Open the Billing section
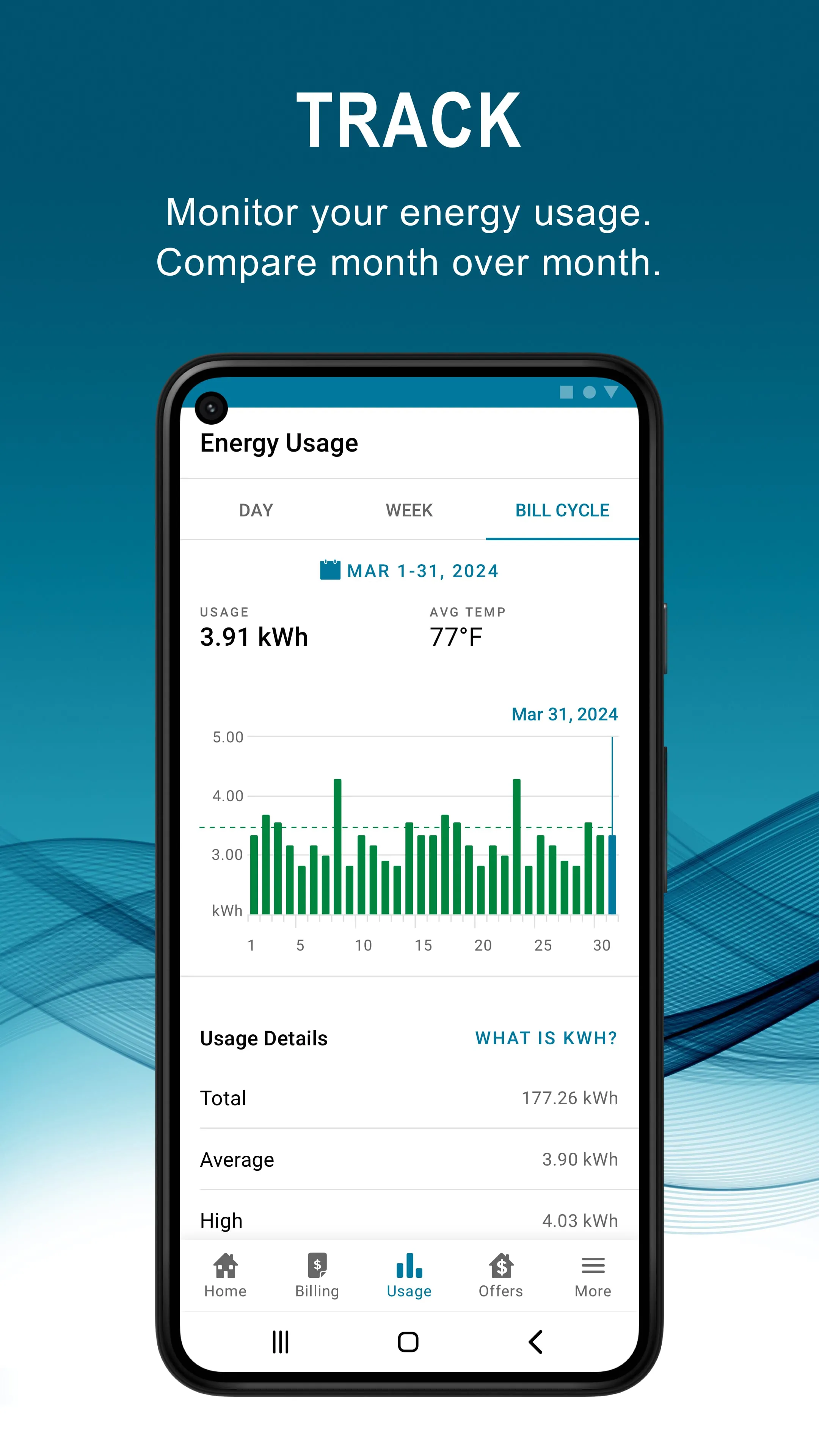 (317, 1275)
